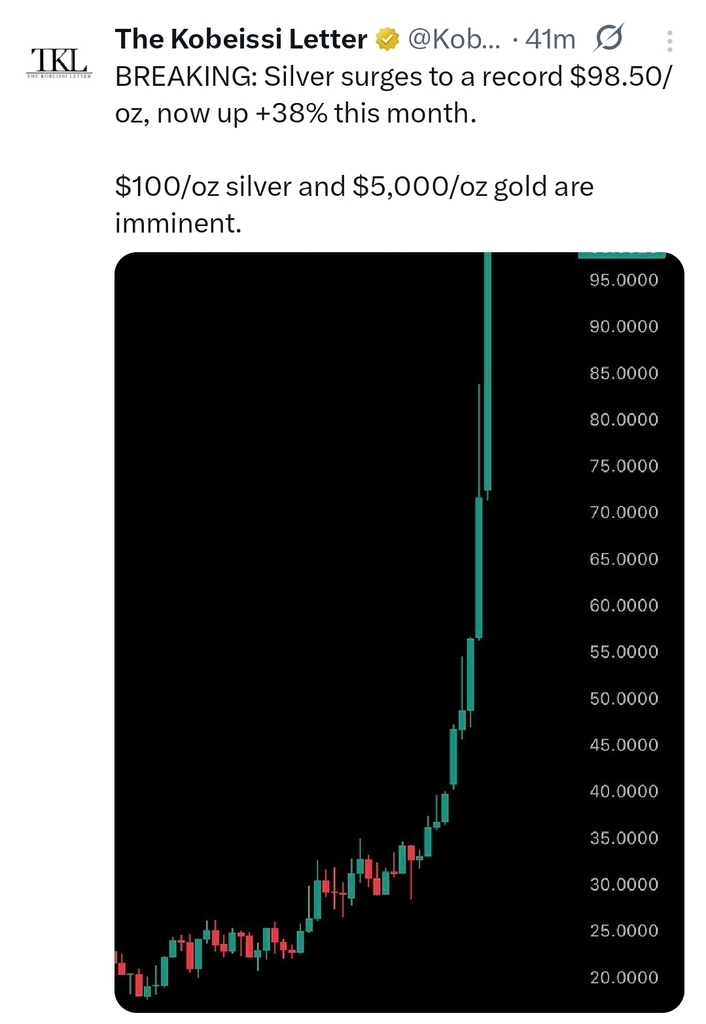Open The Kobeissi Letter account name
Viewport: 706px width, 1024px height.
pyautogui.click(x=242, y=39)
